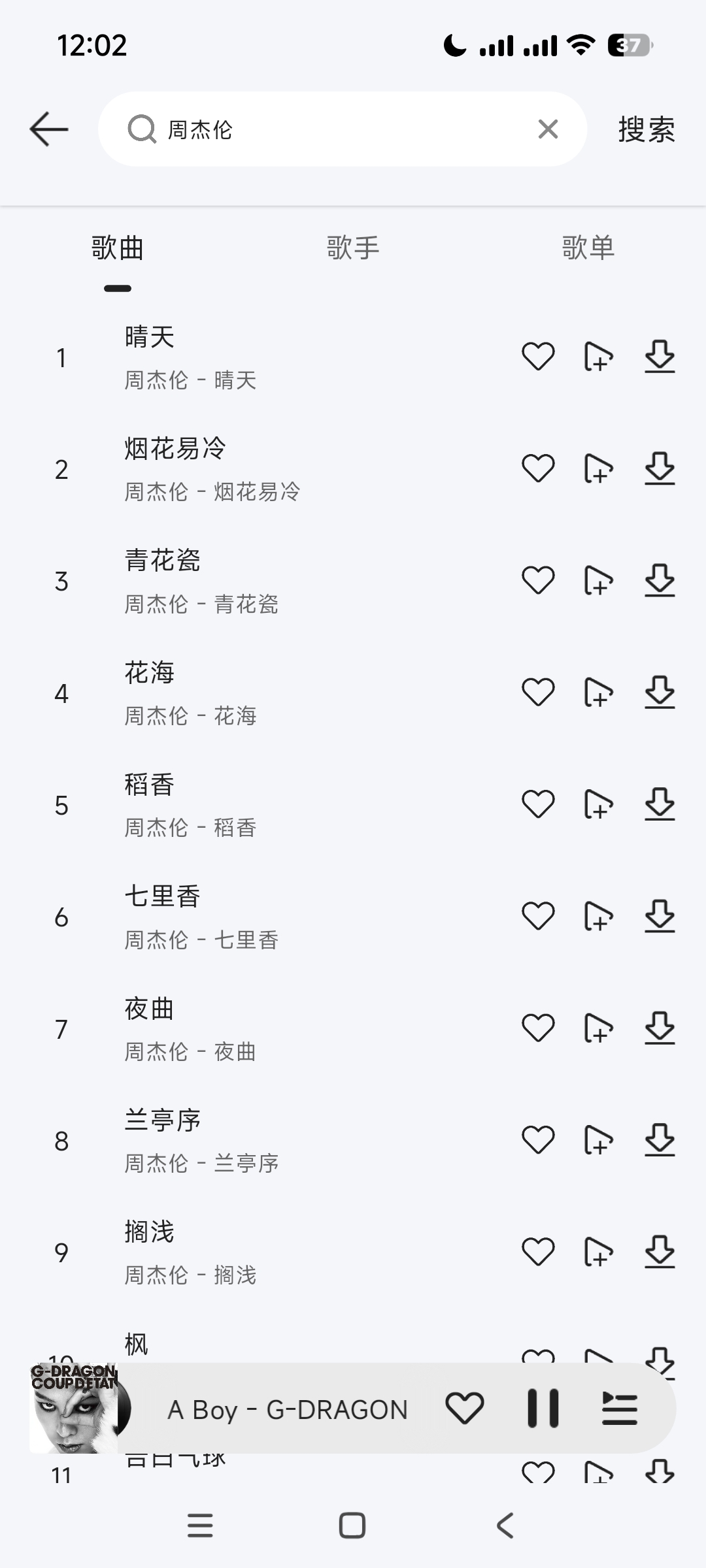Add 兰亭序 to a playlist
The height and width of the screenshot is (1568, 706).
click(x=598, y=1139)
